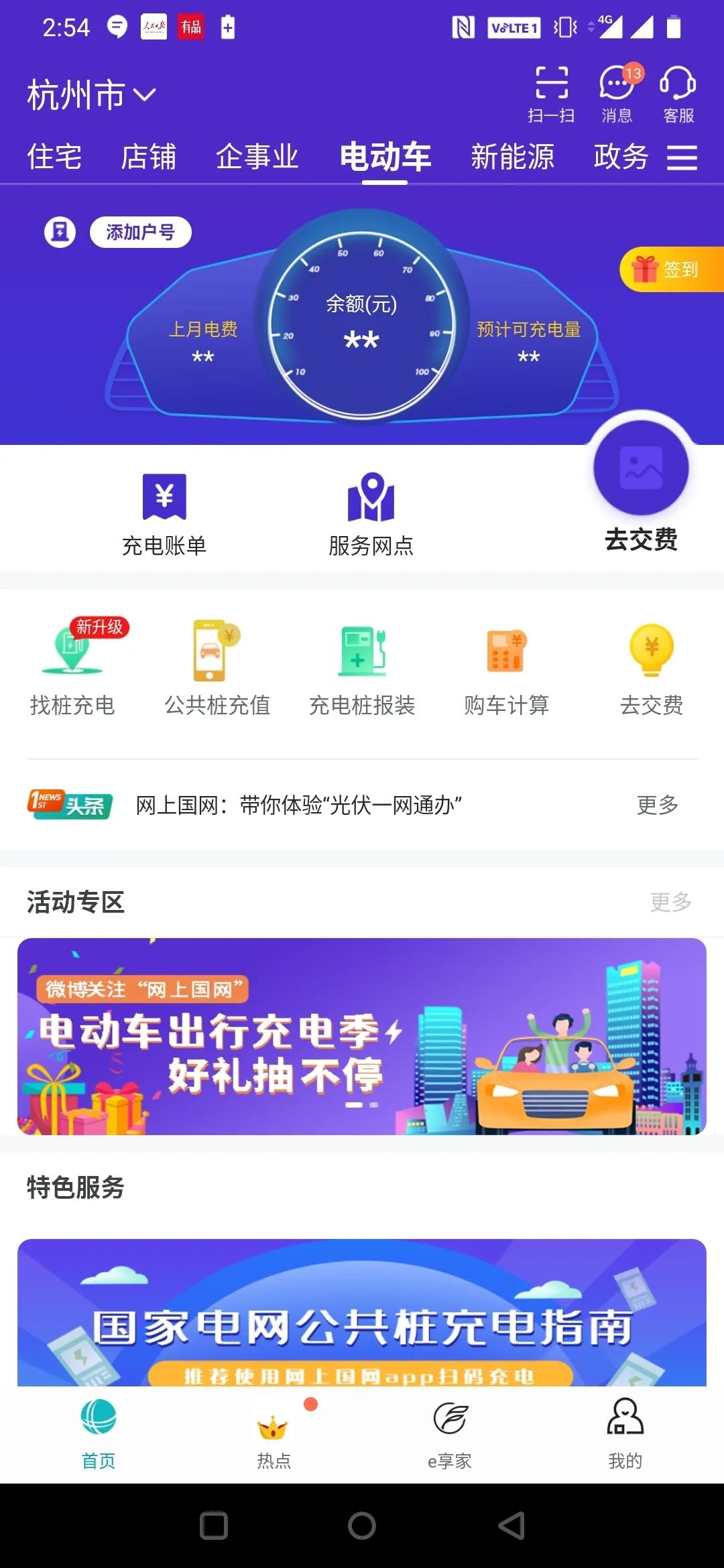The image size is (724, 1568).
Task: Tap the 添加户号 button
Action: 140,233
